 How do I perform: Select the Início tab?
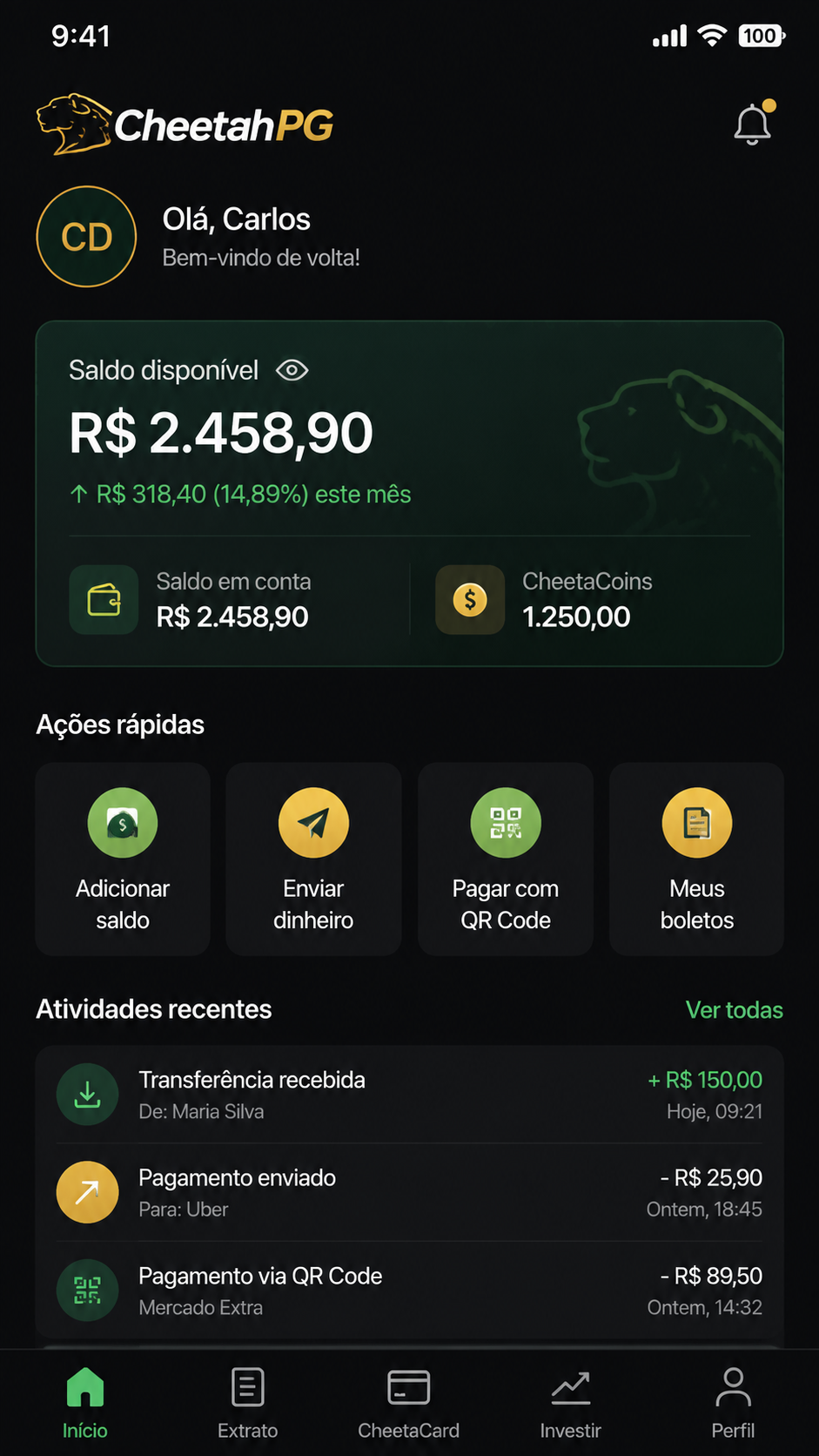(x=85, y=1404)
